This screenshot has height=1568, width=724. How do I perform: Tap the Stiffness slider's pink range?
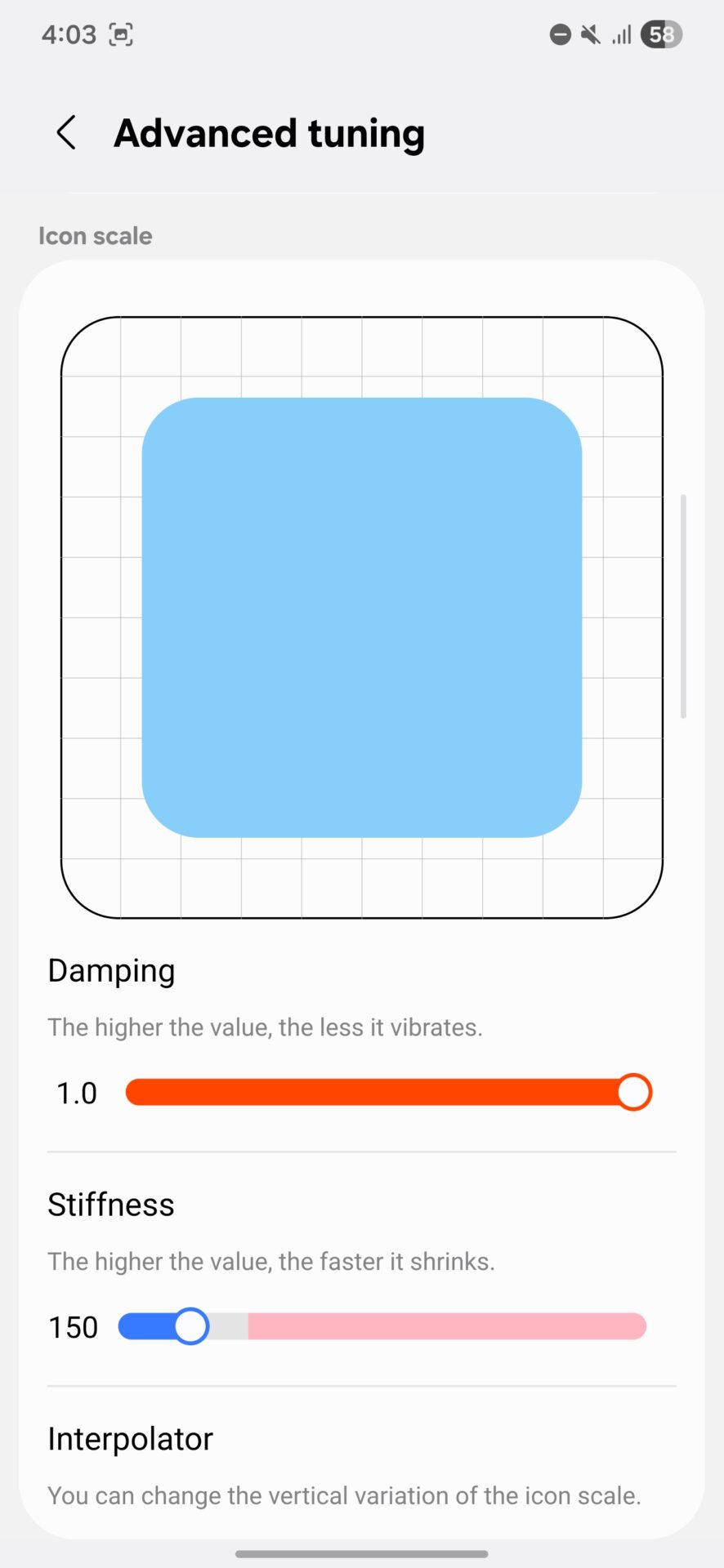click(x=447, y=1326)
